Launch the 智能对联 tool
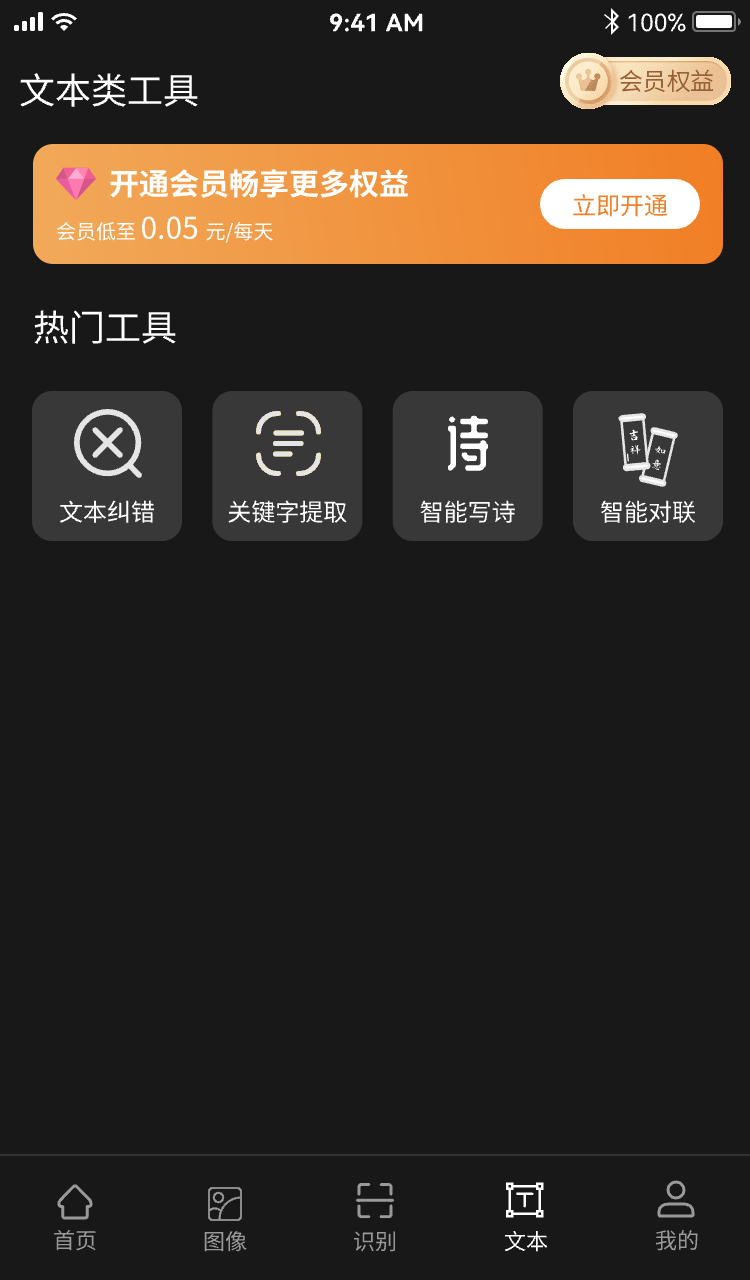This screenshot has height=1280, width=750. (647, 466)
